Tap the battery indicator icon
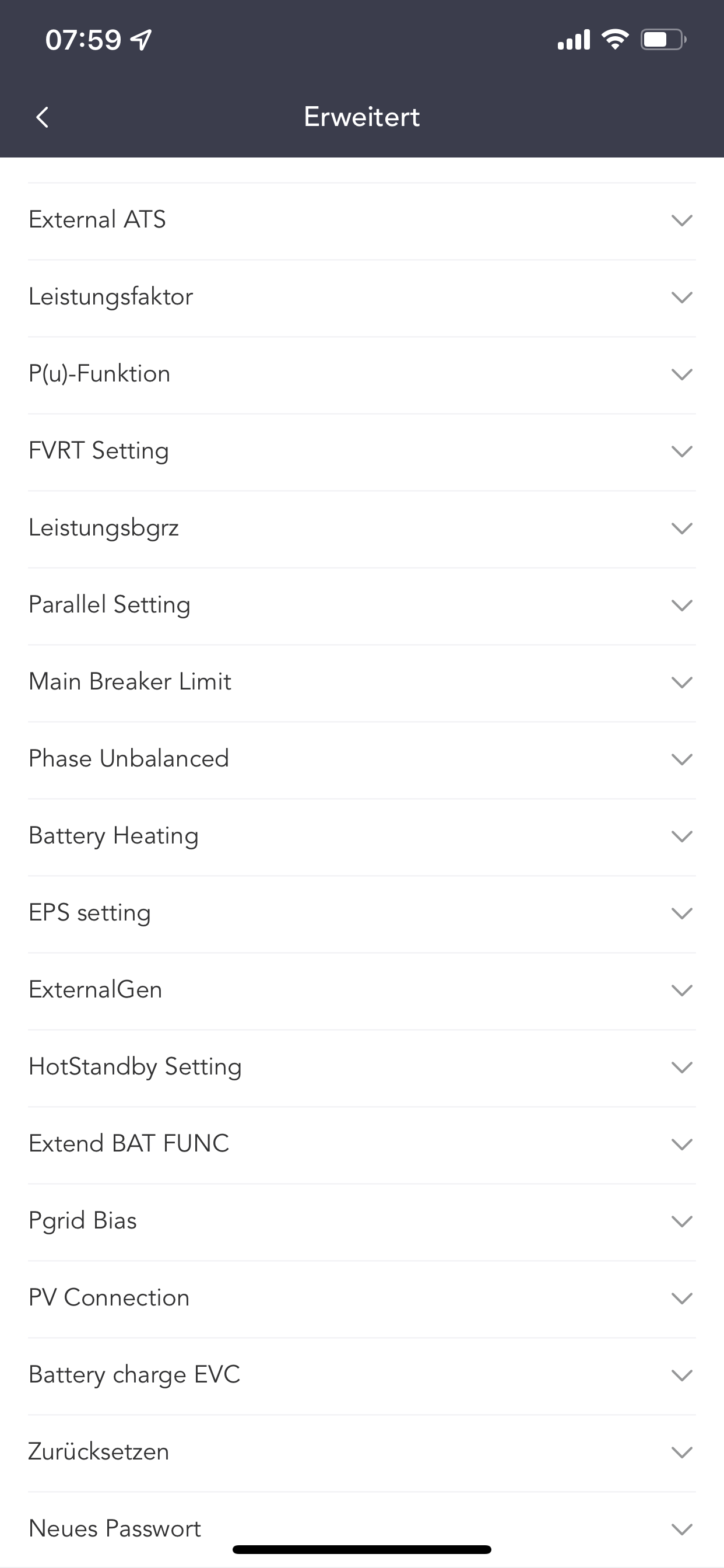724x1568 pixels. (663, 38)
